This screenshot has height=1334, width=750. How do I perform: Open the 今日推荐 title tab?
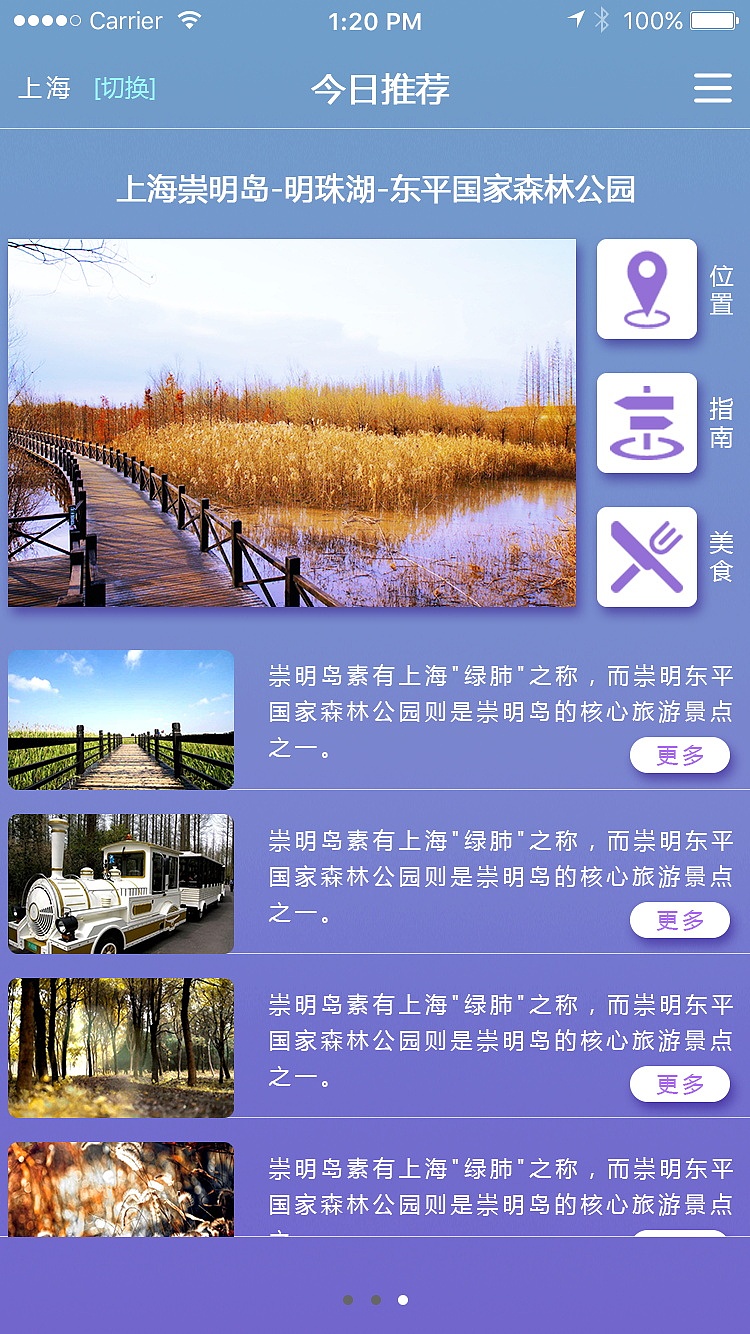coord(382,89)
